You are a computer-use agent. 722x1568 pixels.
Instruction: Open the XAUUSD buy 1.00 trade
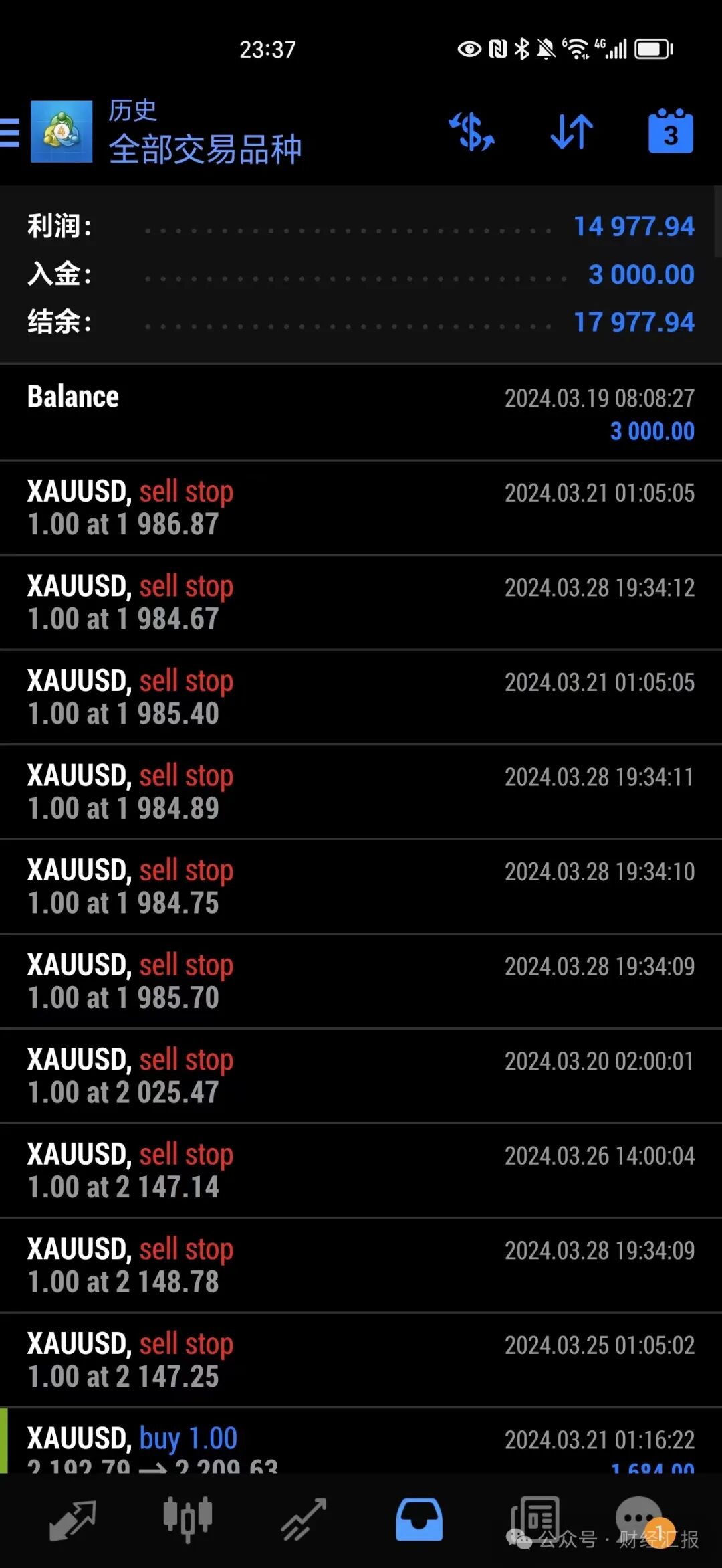point(361,1445)
